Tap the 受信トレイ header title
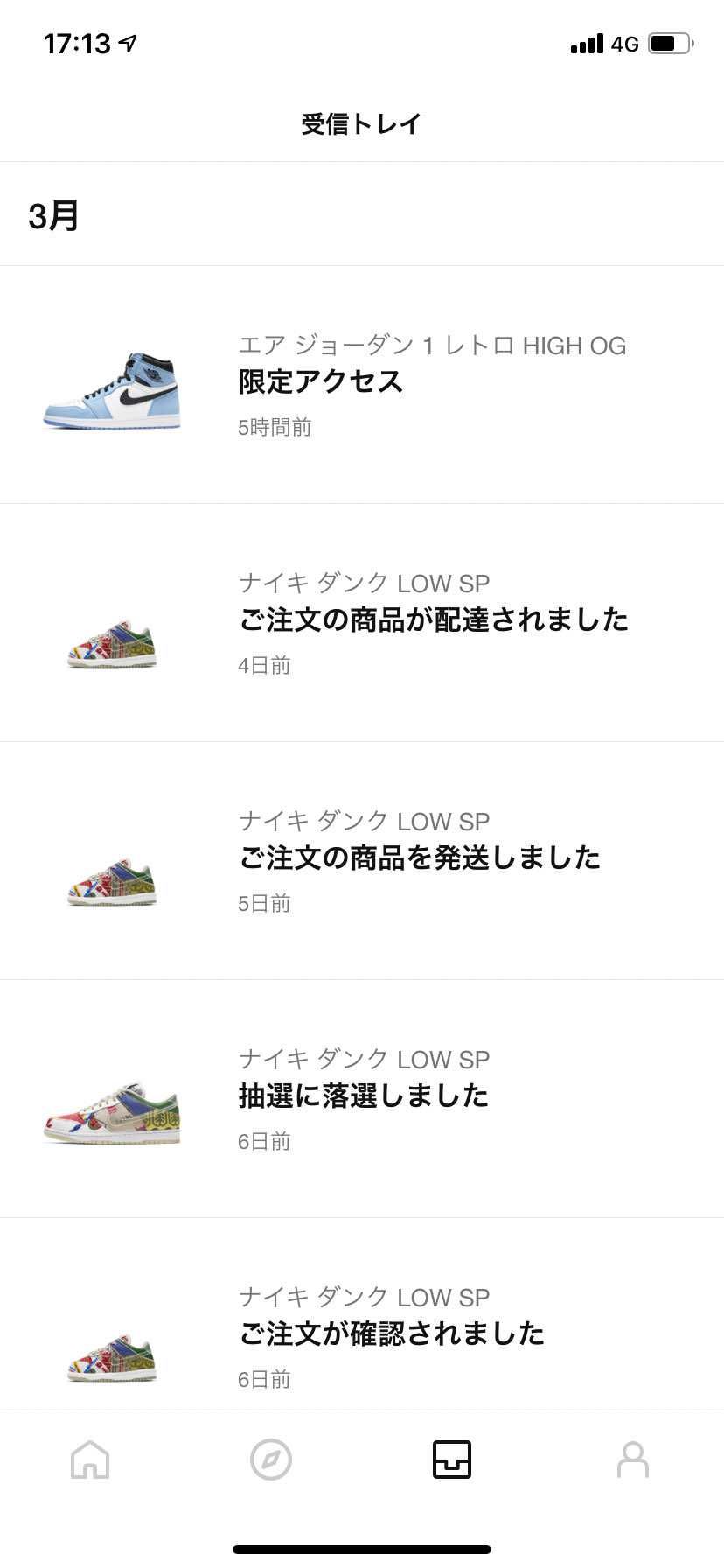This screenshot has width=724, height=1568. (362, 123)
